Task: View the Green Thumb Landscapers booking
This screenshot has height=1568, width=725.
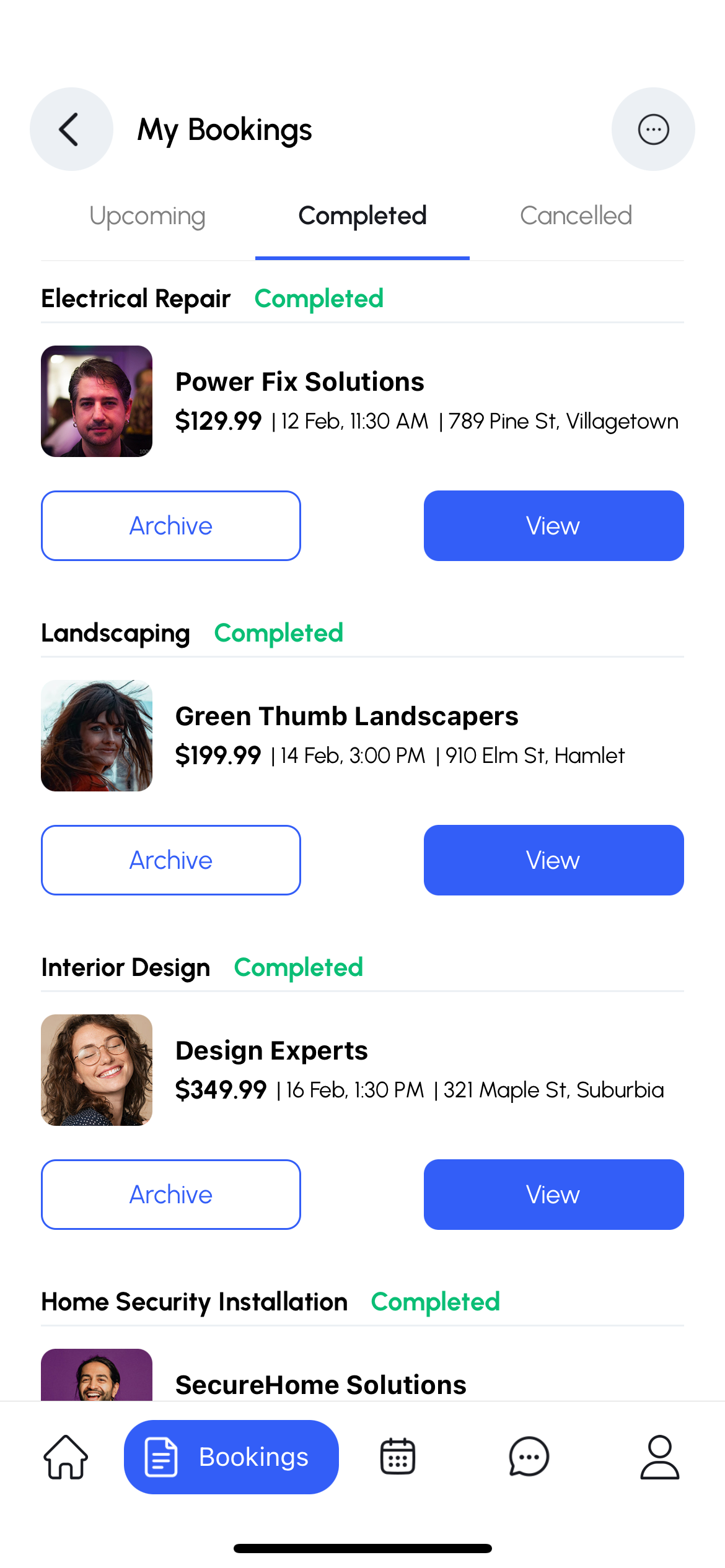Action: click(553, 860)
